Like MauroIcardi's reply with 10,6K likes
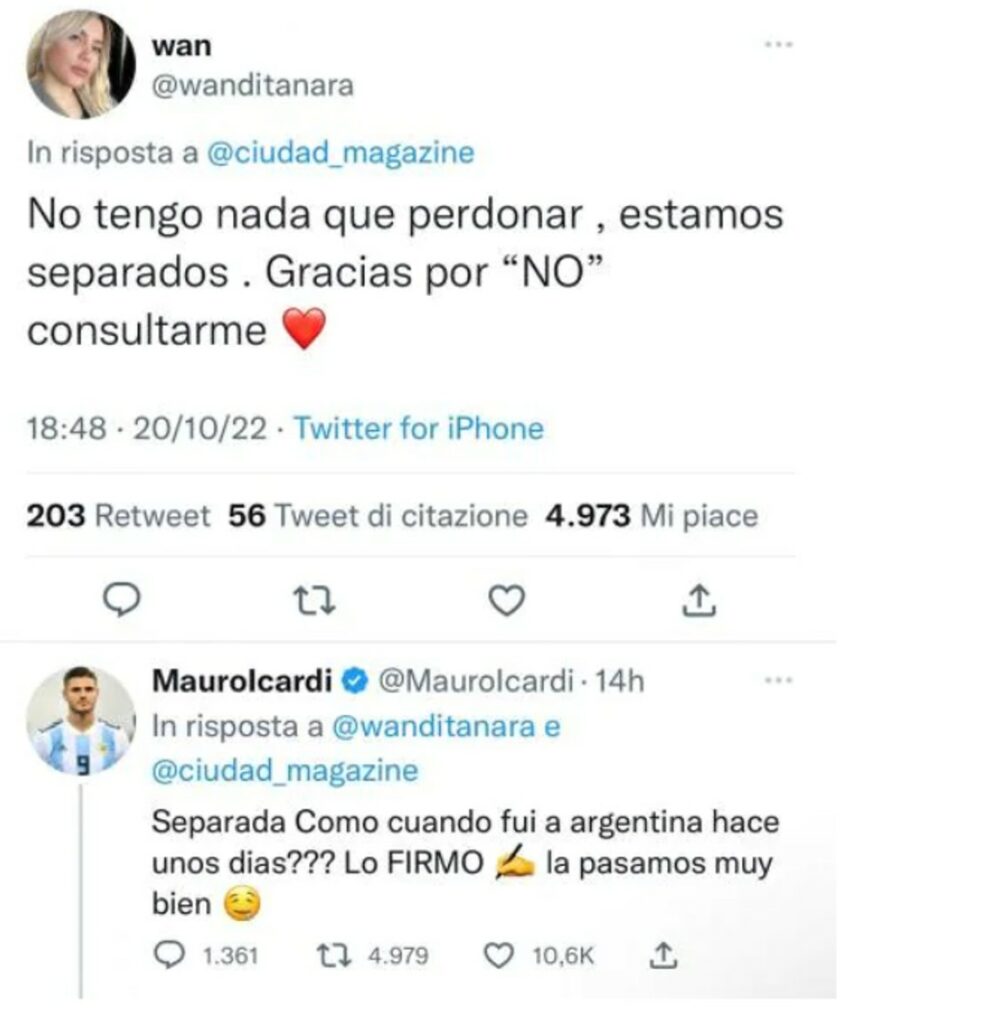990x1024 pixels. click(497, 956)
